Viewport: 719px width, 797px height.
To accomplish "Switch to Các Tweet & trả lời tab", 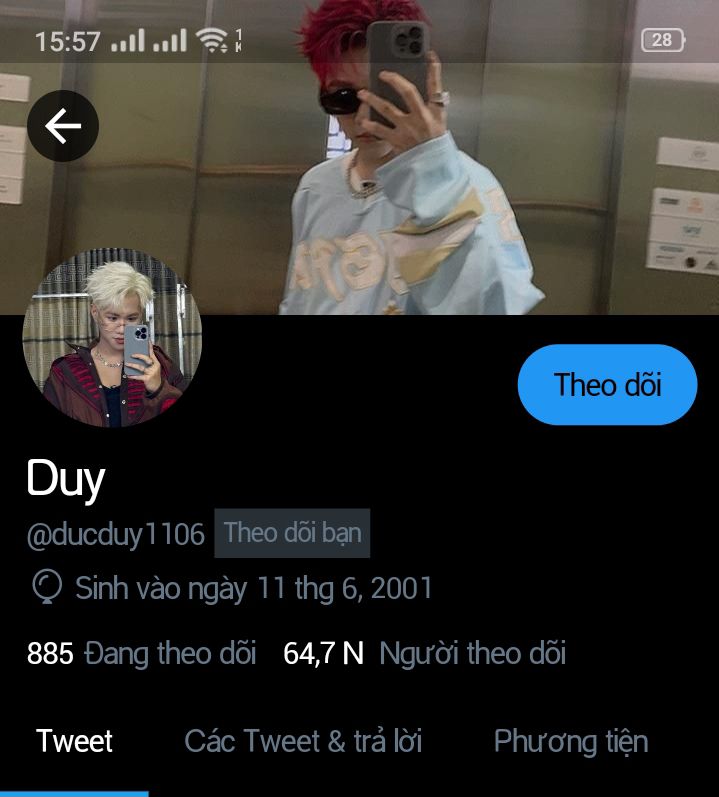I will pyautogui.click(x=303, y=741).
